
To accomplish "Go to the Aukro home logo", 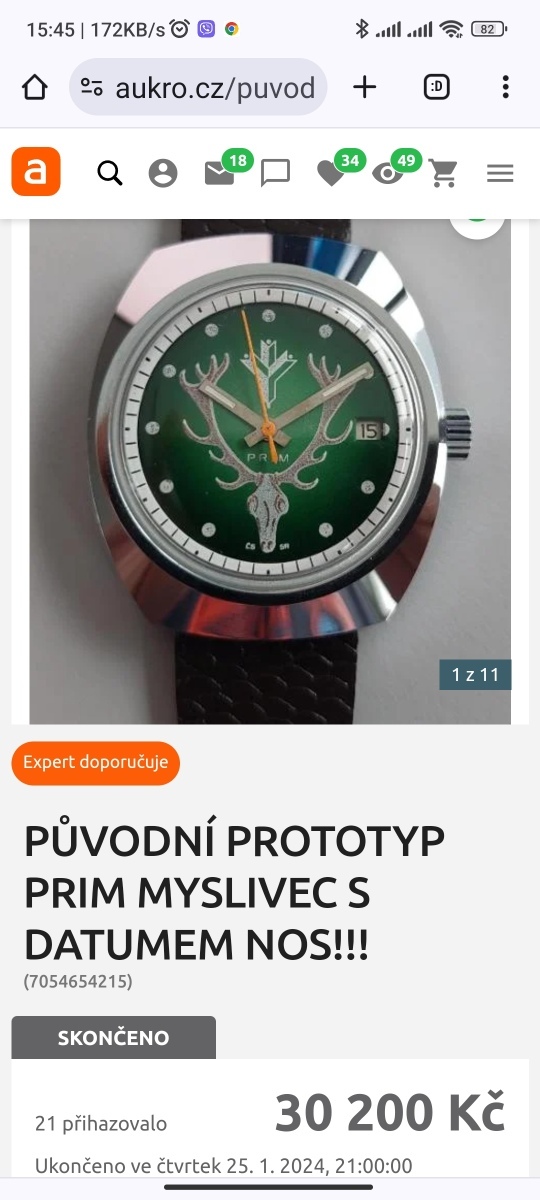I will click(x=36, y=172).
